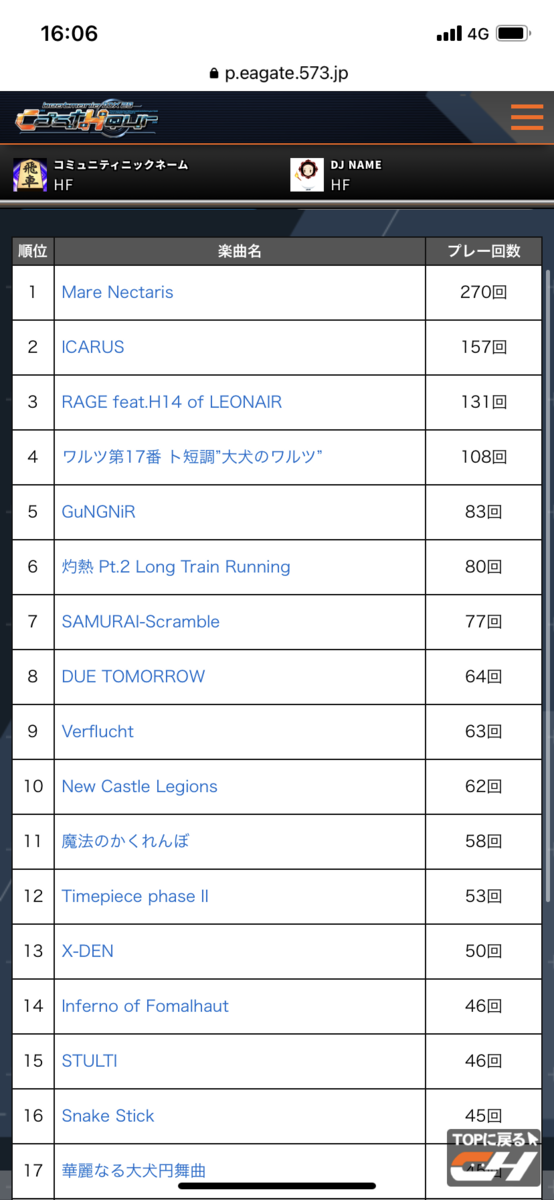
Task: Open the SAMURAI-Scramble song link
Action: click(x=140, y=622)
